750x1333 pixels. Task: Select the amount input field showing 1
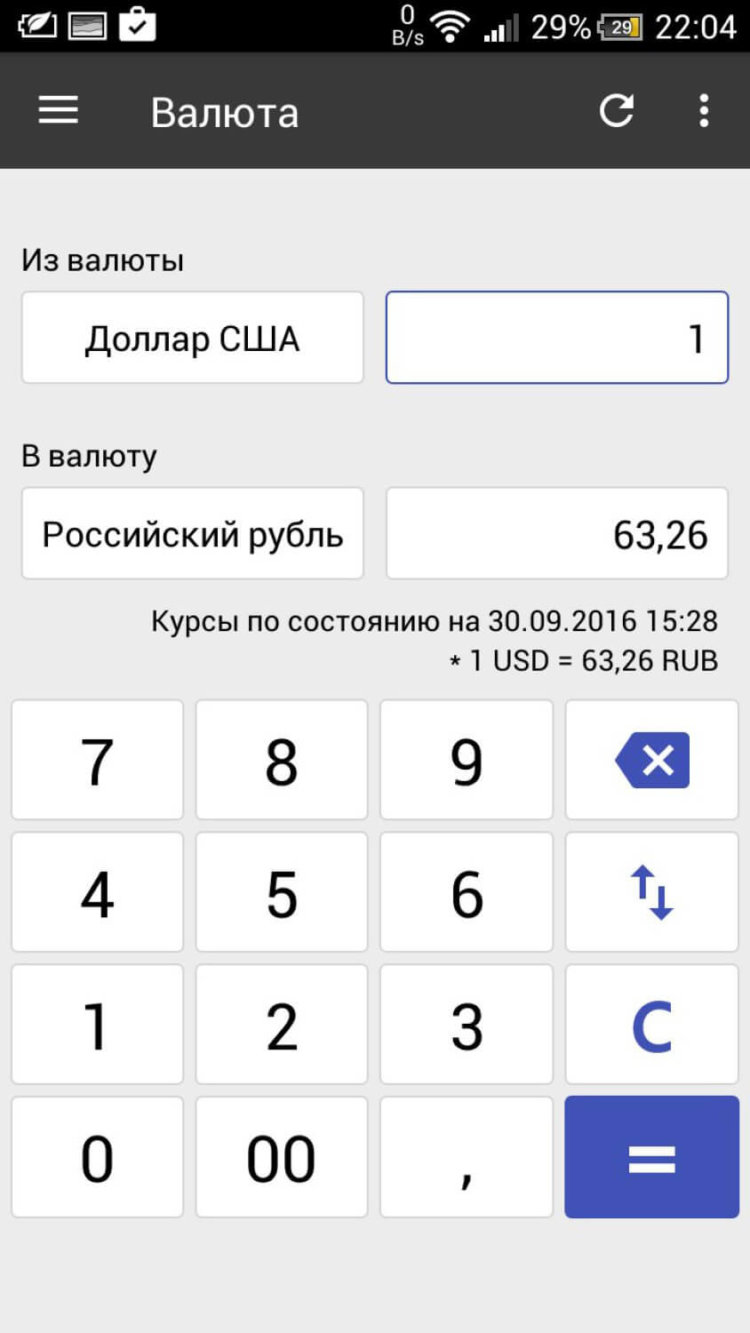557,337
